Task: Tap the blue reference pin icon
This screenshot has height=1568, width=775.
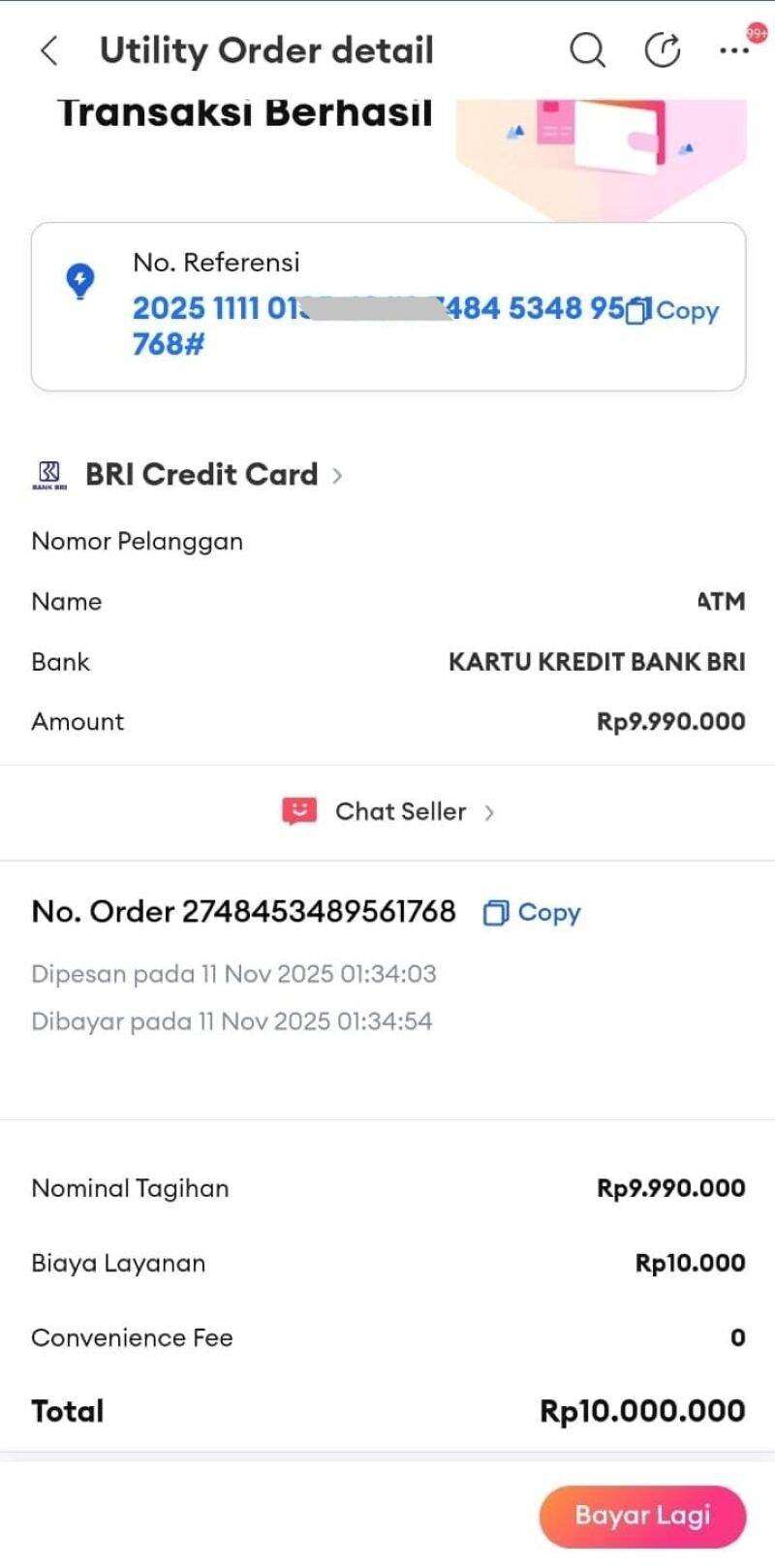Action: coord(79,281)
